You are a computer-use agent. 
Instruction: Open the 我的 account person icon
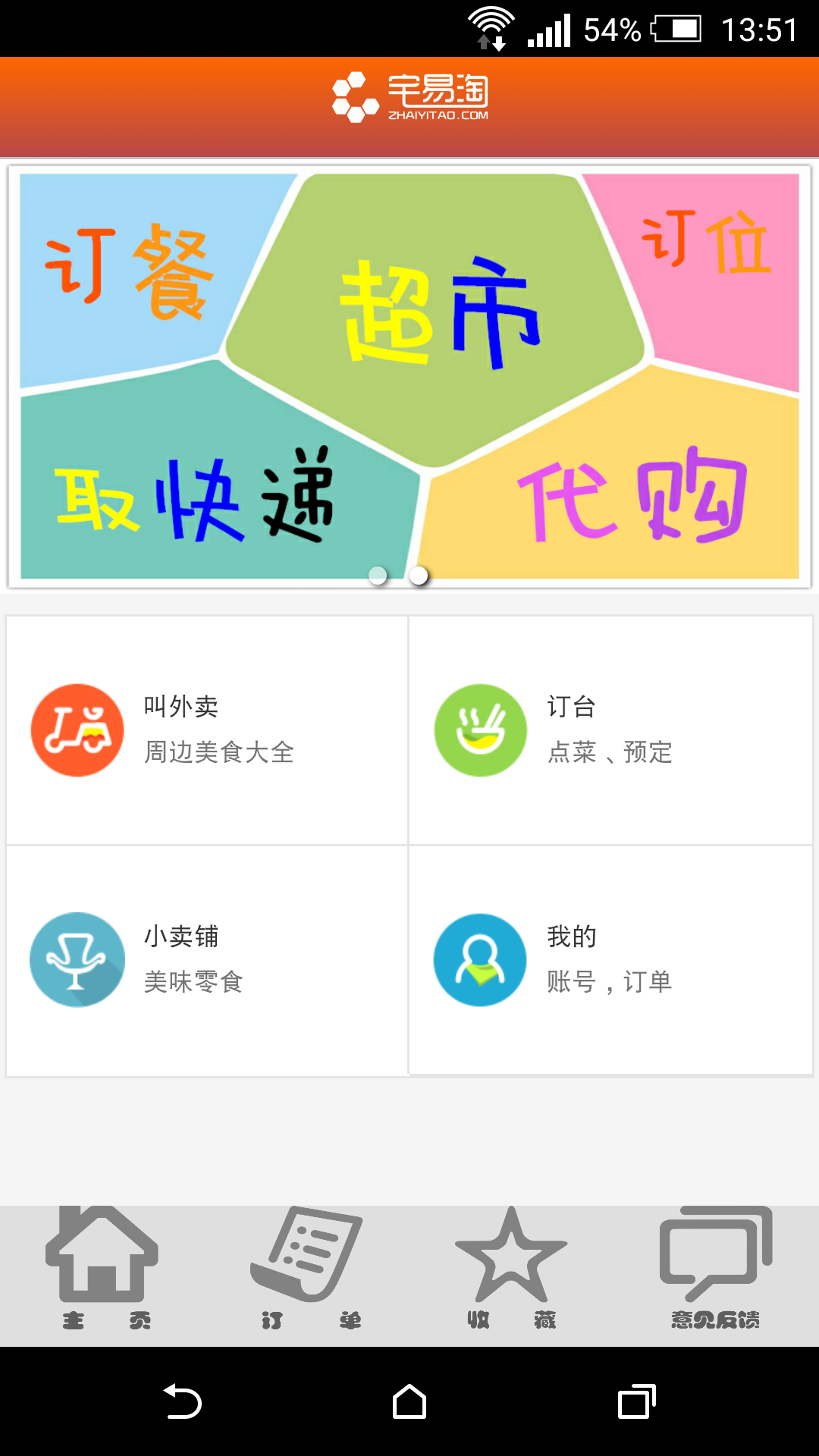coord(479,959)
